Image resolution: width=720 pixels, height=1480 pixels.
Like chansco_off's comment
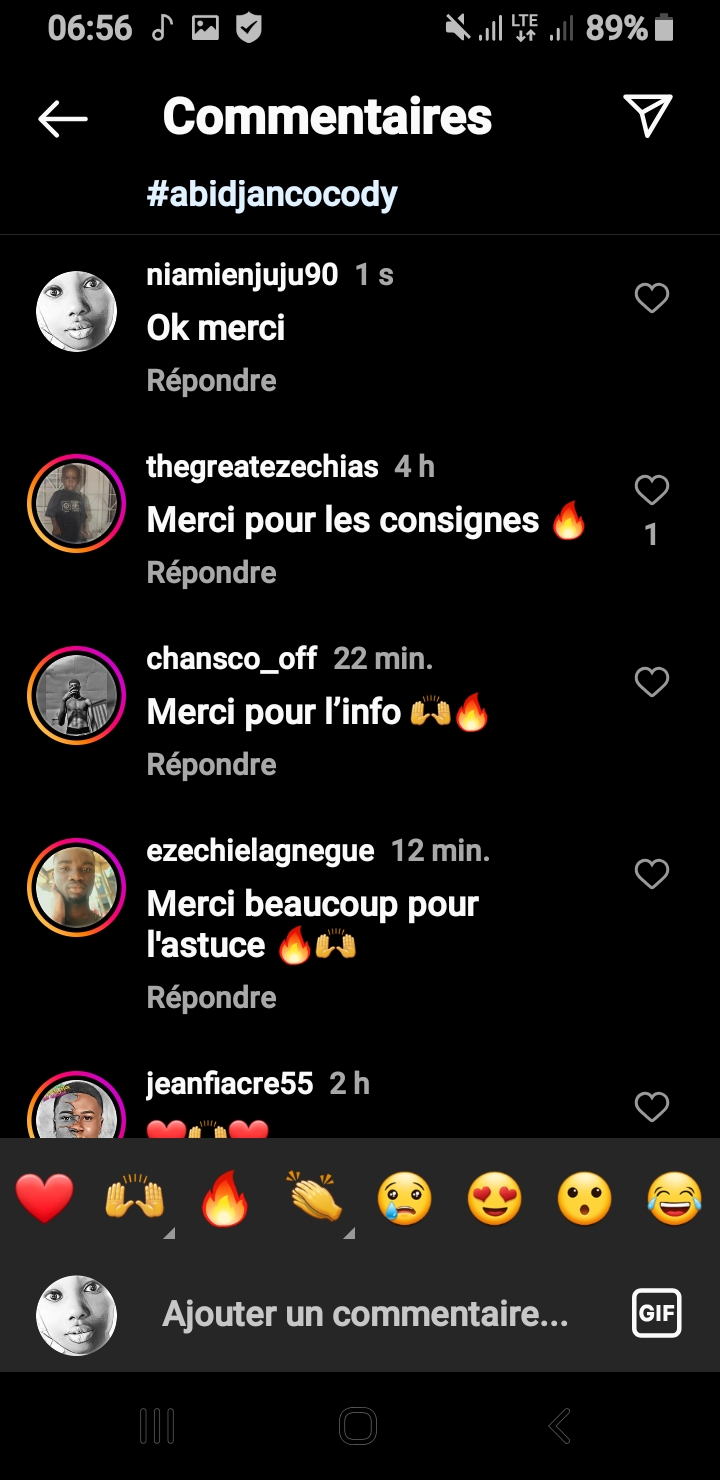[652, 682]
